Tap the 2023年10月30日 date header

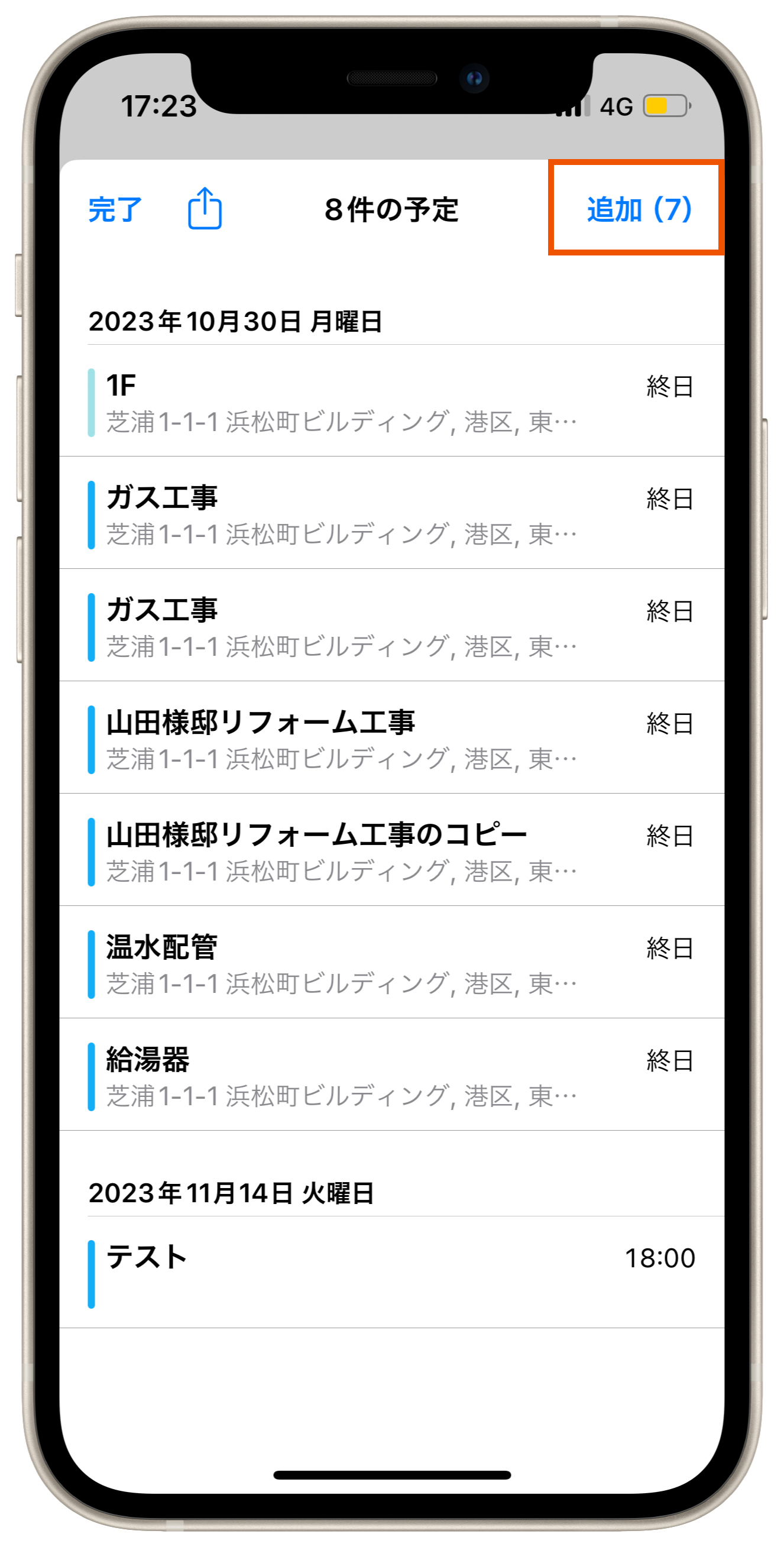click(237, 320)
